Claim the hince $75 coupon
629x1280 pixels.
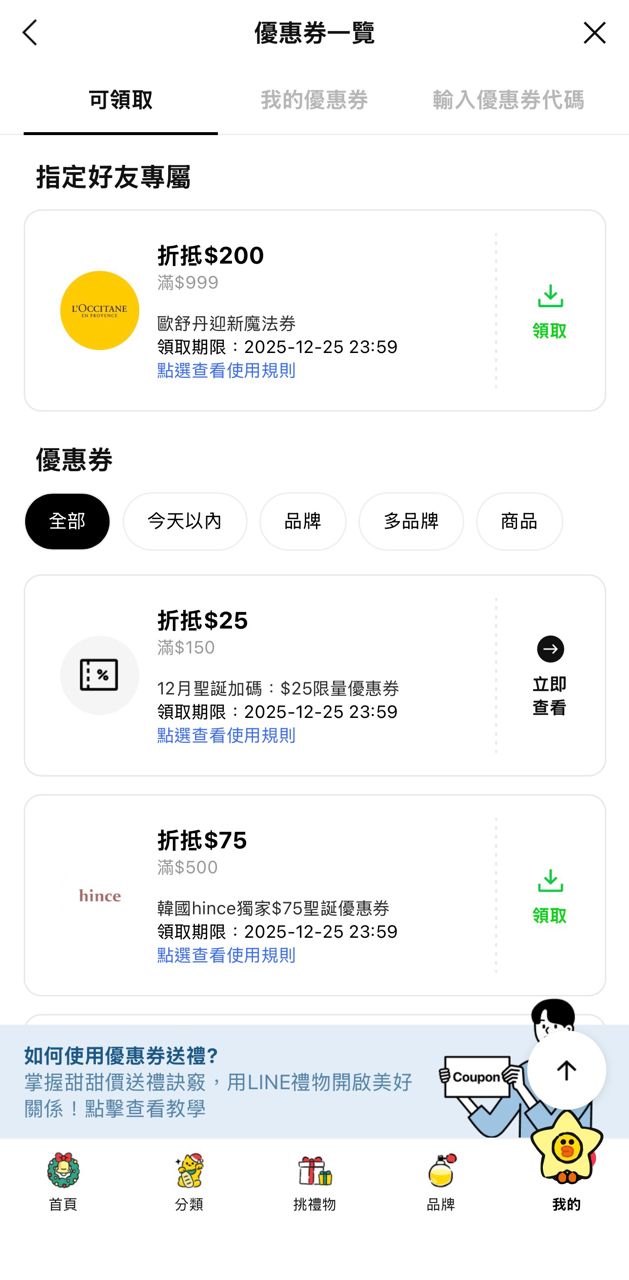pos(549,896)
